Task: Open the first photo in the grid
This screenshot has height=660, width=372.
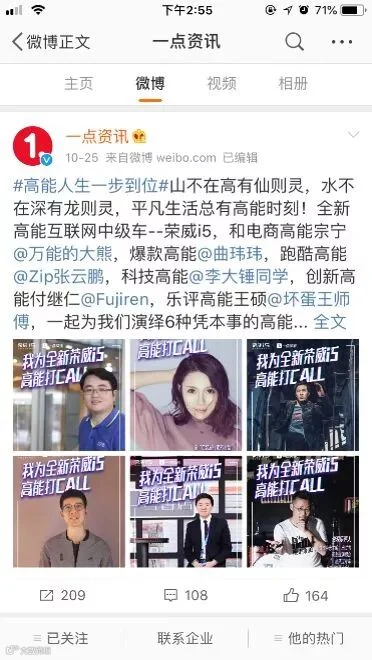Action: point(69,395)
